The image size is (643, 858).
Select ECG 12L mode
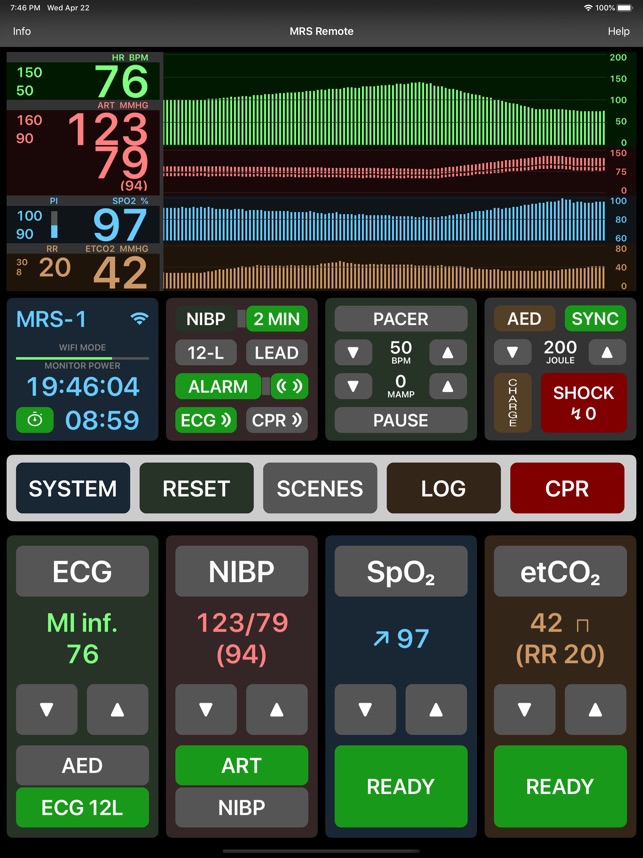tap(82, 808)
